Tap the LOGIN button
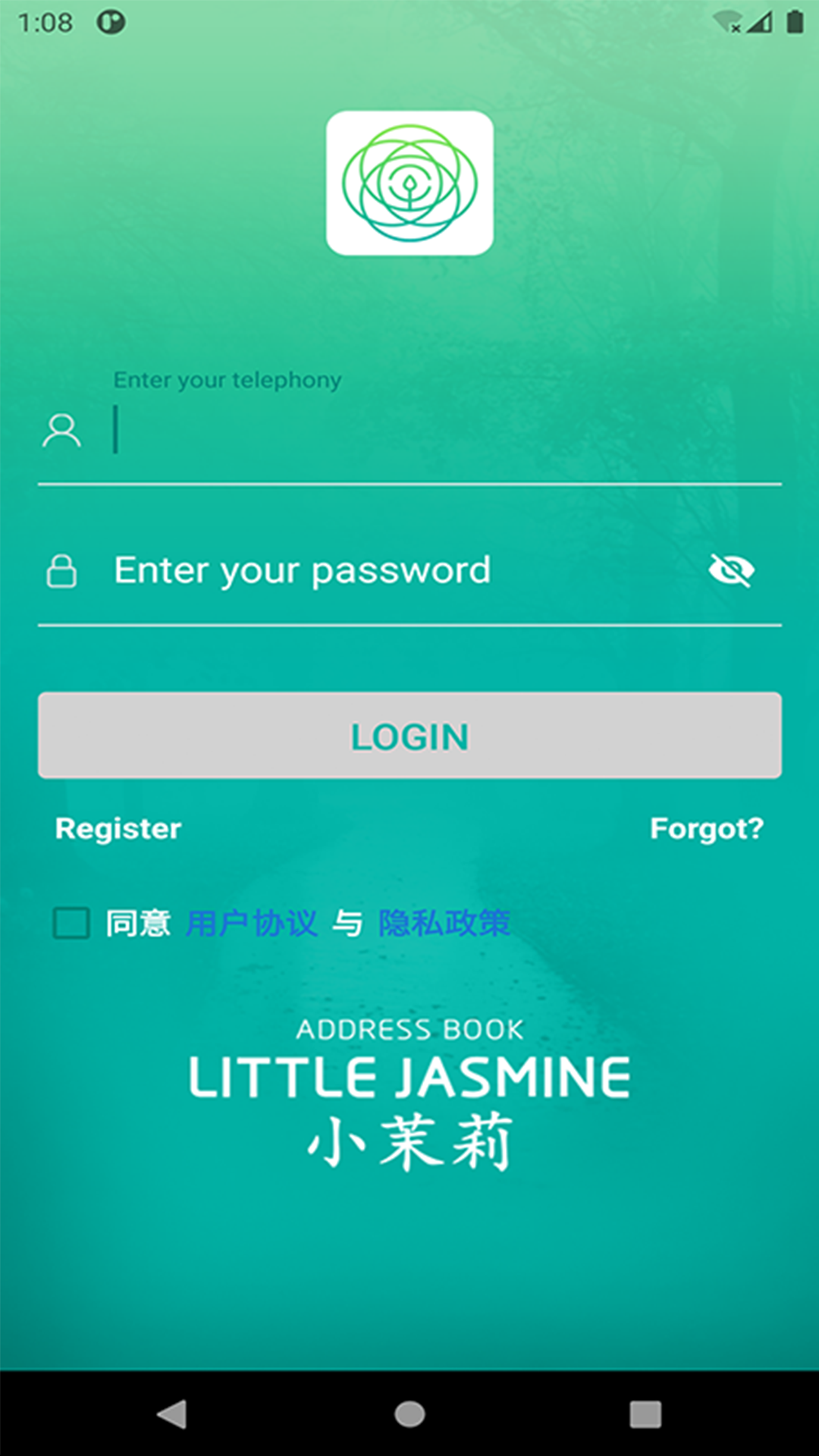 click(409, 736)
